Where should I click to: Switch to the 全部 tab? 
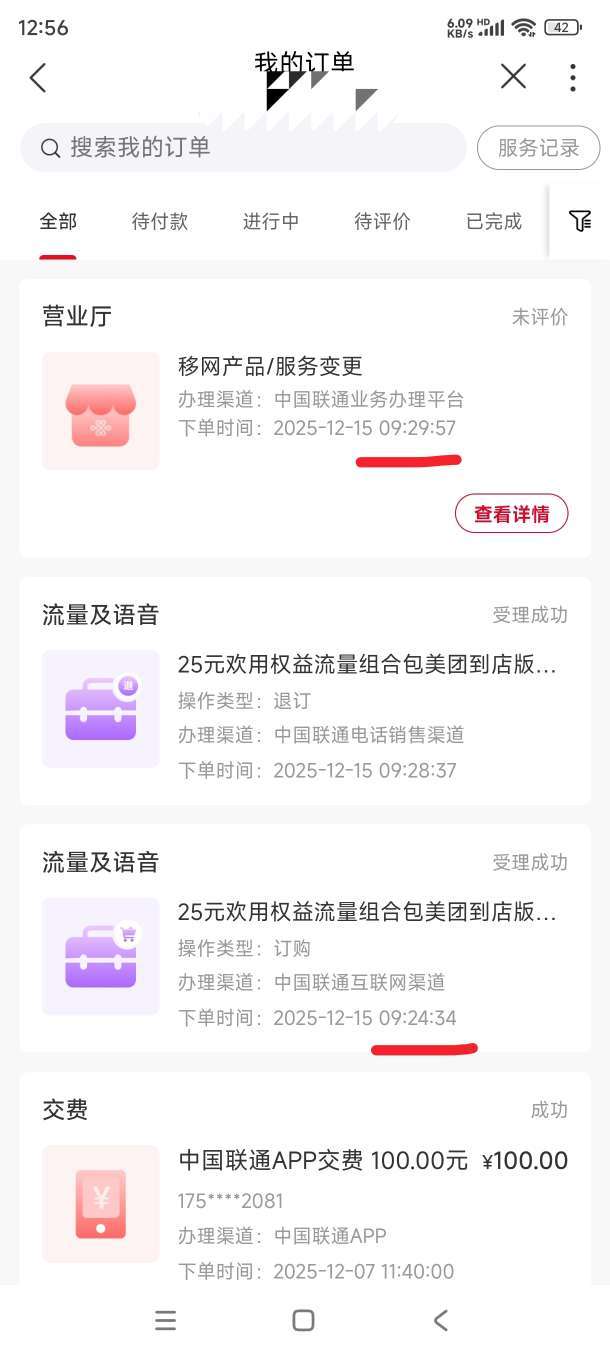58,222
